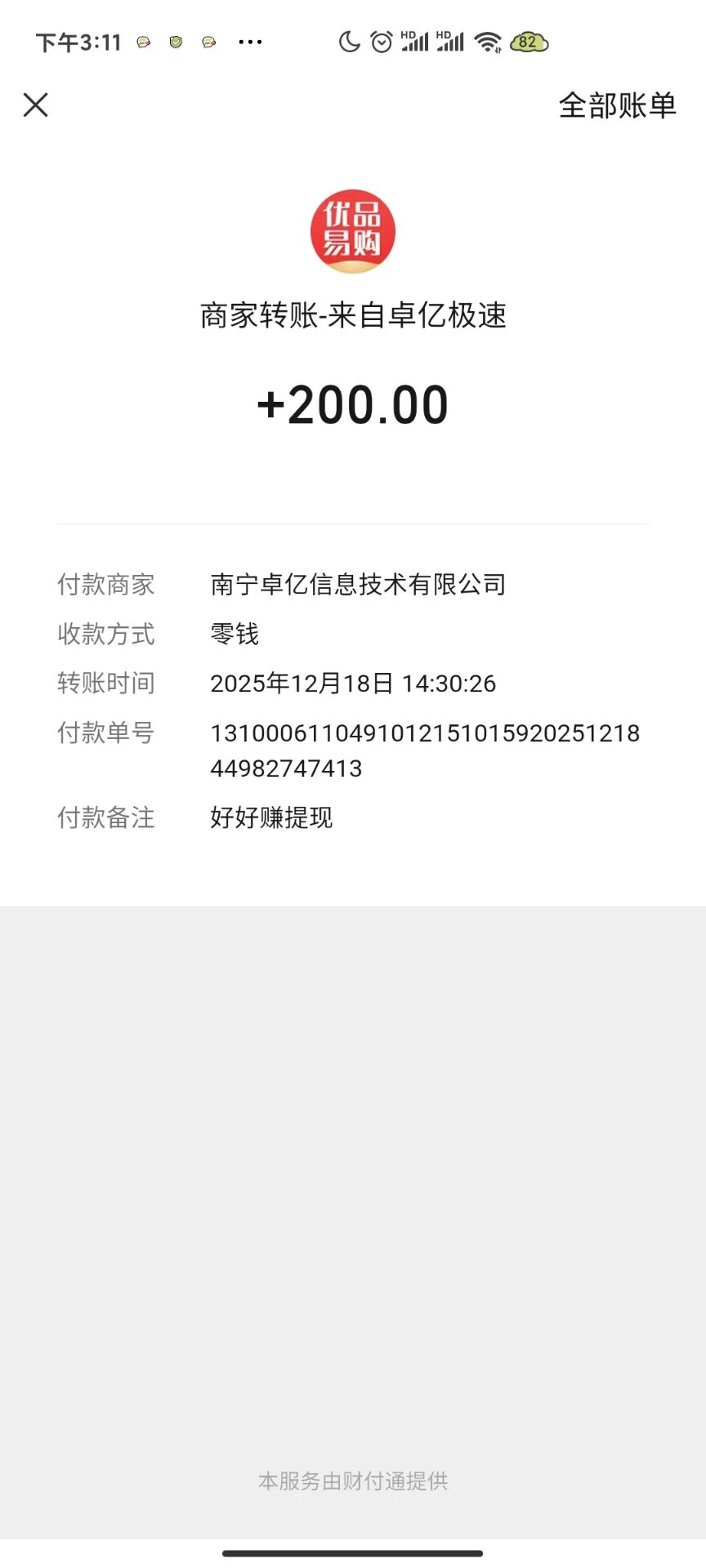This screenshot has height=1568, width=706.
Task: Close the transfer detail page
Action: [36, 105]
